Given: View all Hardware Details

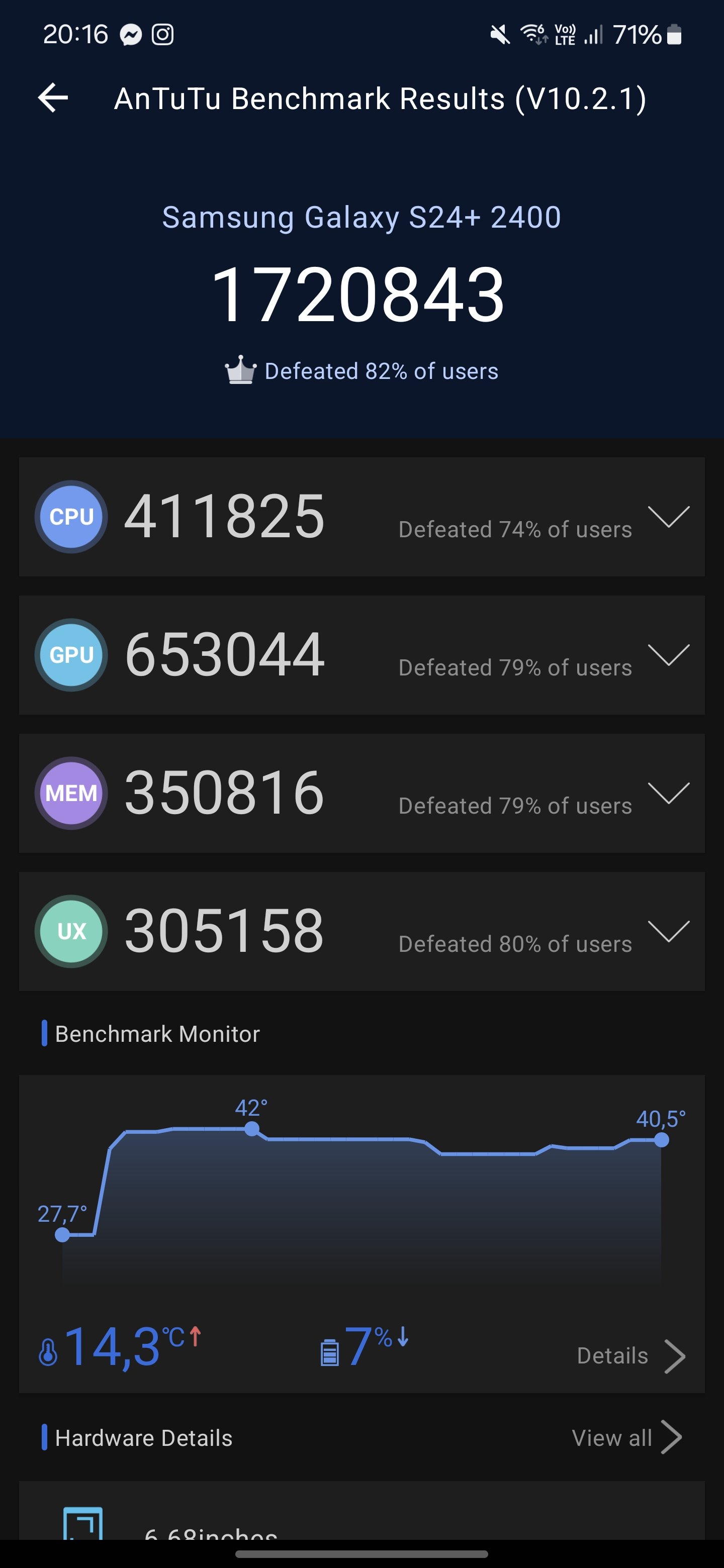Looking at the screenshot, I should click(626, 1438).
